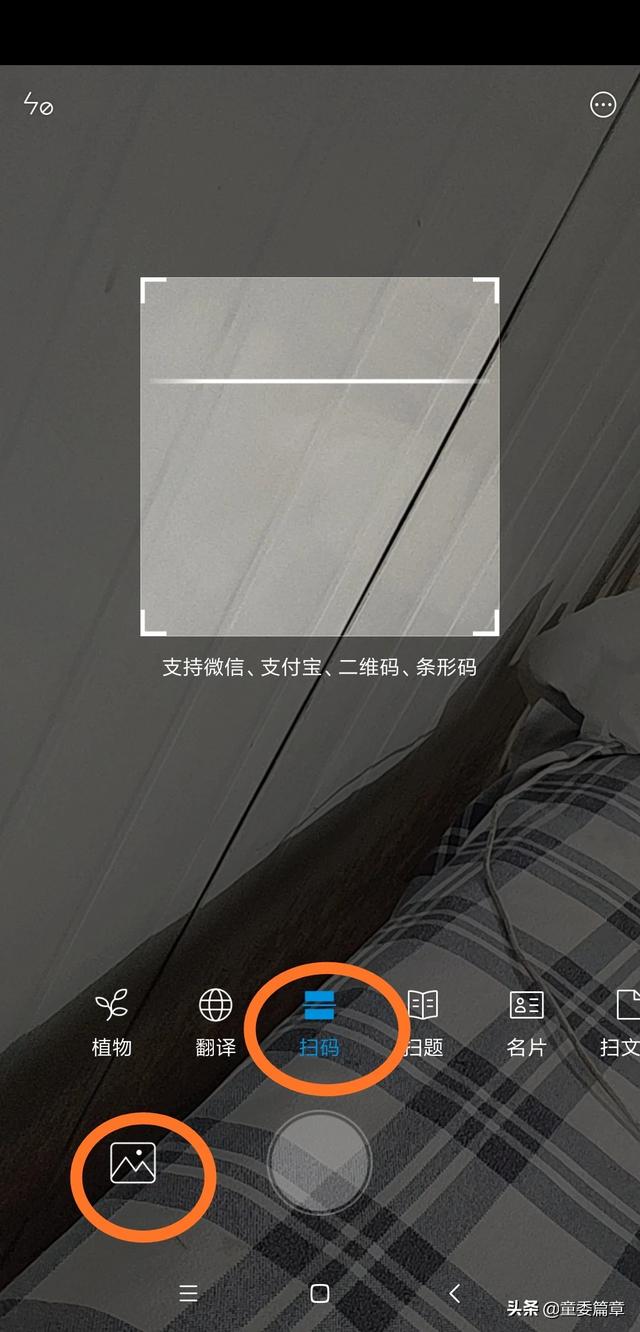640x1332 pixels.
Task: Go back using the system back button
Action: pyautogui.click(x=454, y=1293)
